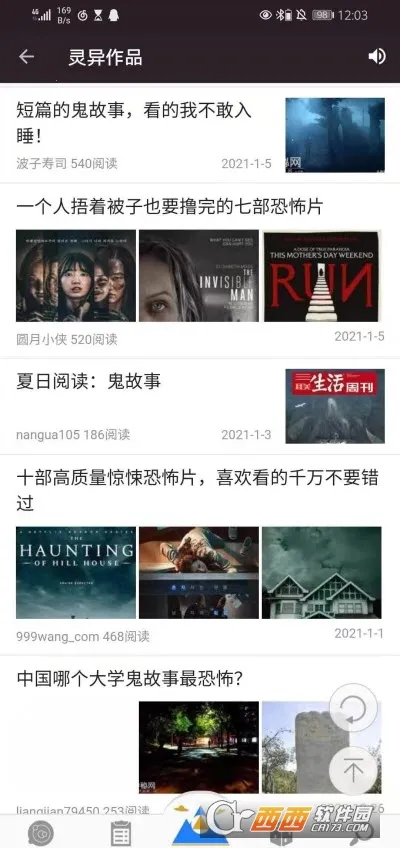This screenshot has height=848, width=400.
Task: Open the Haunting of Hill House thumbnail
Action: [76, 573]
